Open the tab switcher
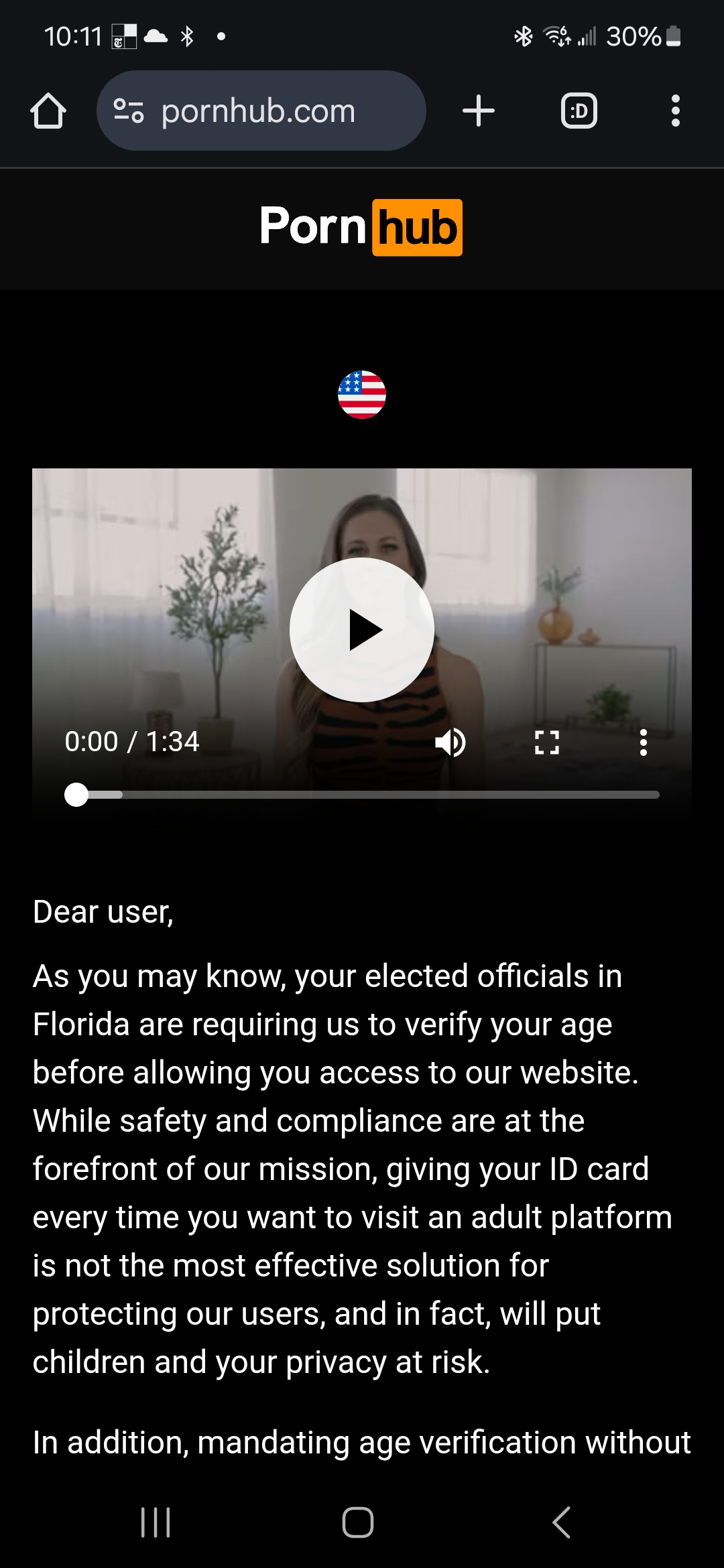Image resolution: width=724 pixels, height=1568 pixels. pyautogui.click(x=579, y=111)
